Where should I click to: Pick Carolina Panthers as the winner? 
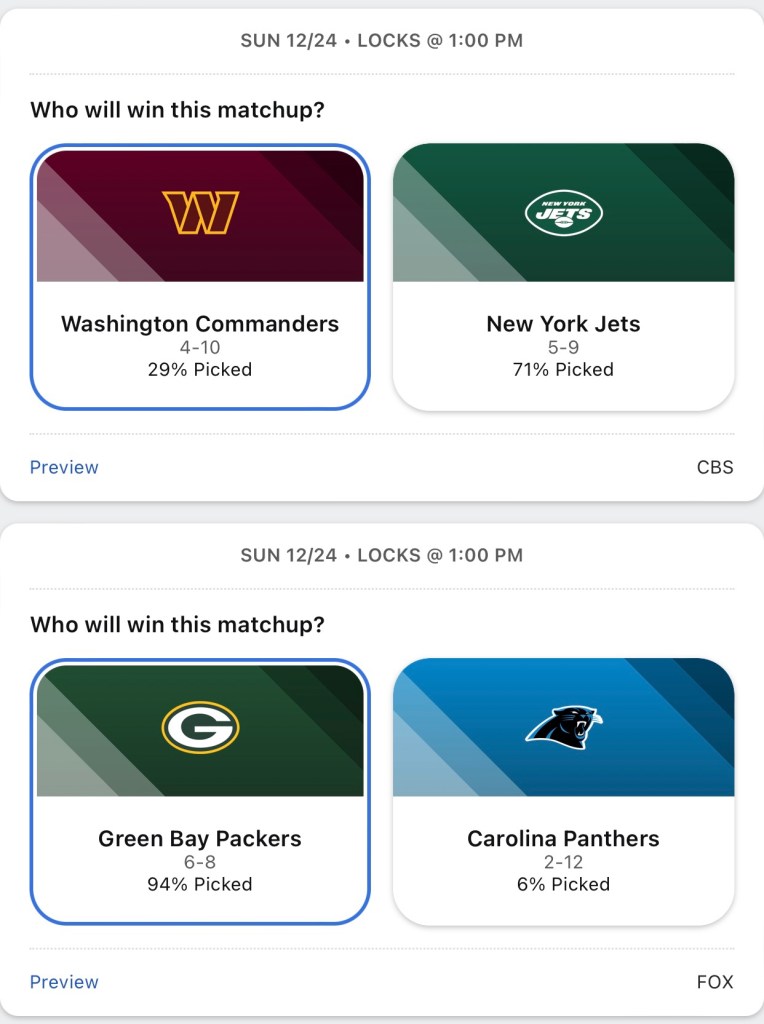(563, 791)
